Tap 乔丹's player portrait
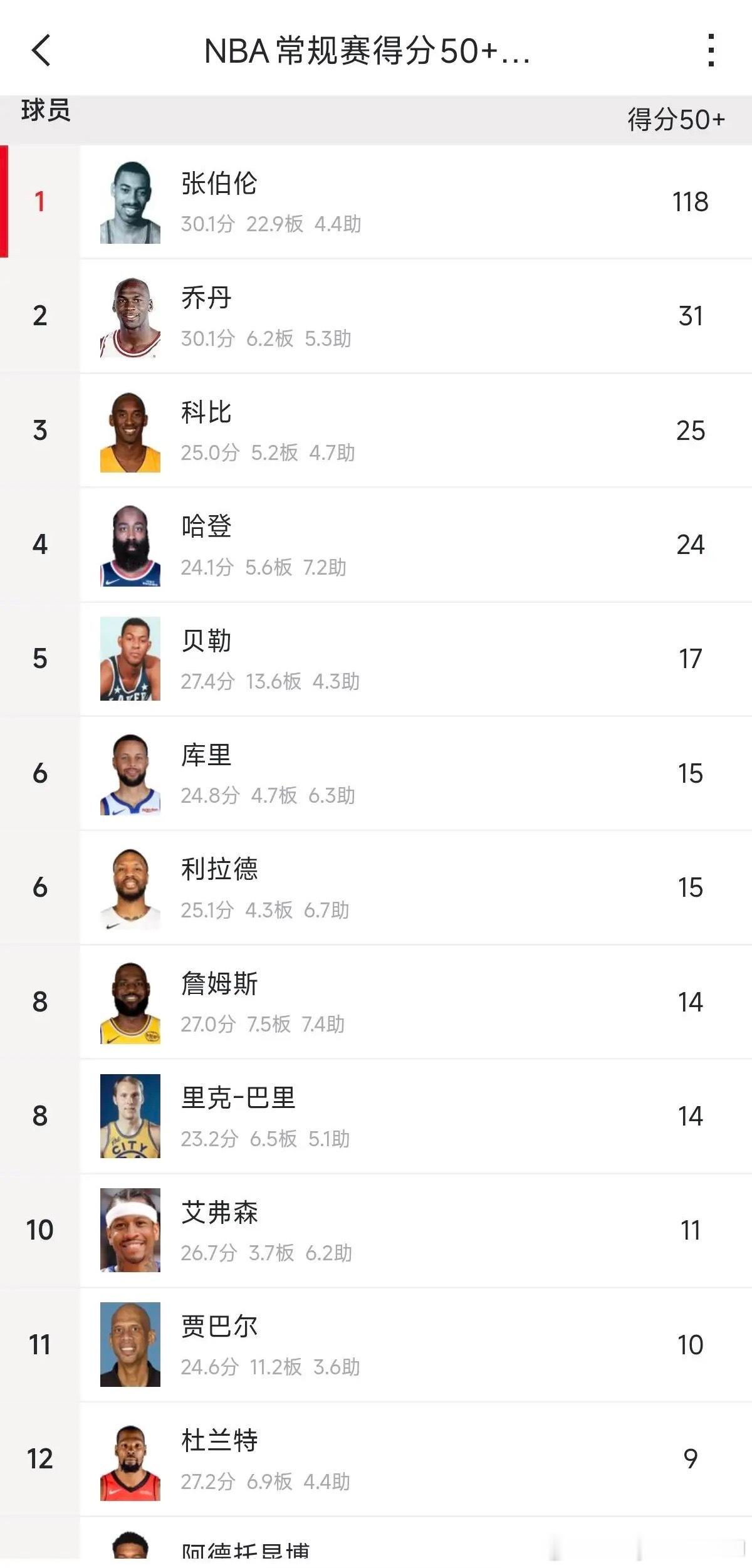This screenshot has width=752, height=1568. pyautogui.click(x=130, y=315)
